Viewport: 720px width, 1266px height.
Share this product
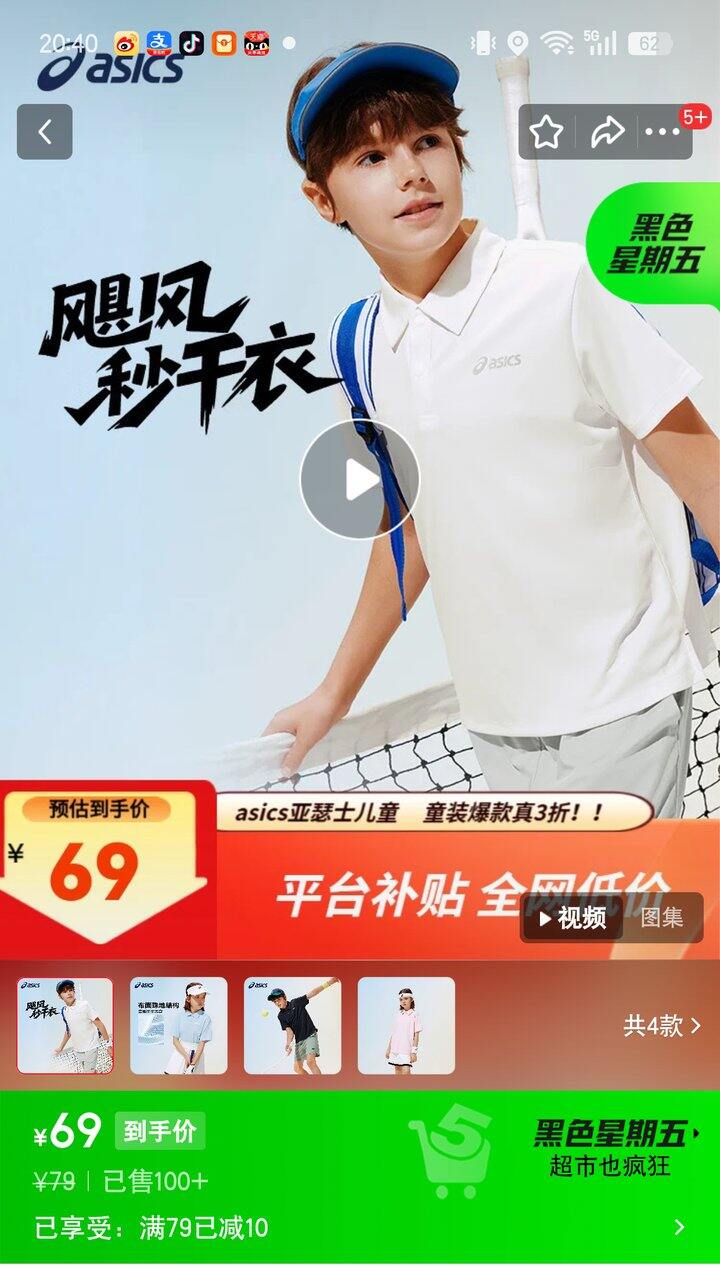(x=607, y=132)
